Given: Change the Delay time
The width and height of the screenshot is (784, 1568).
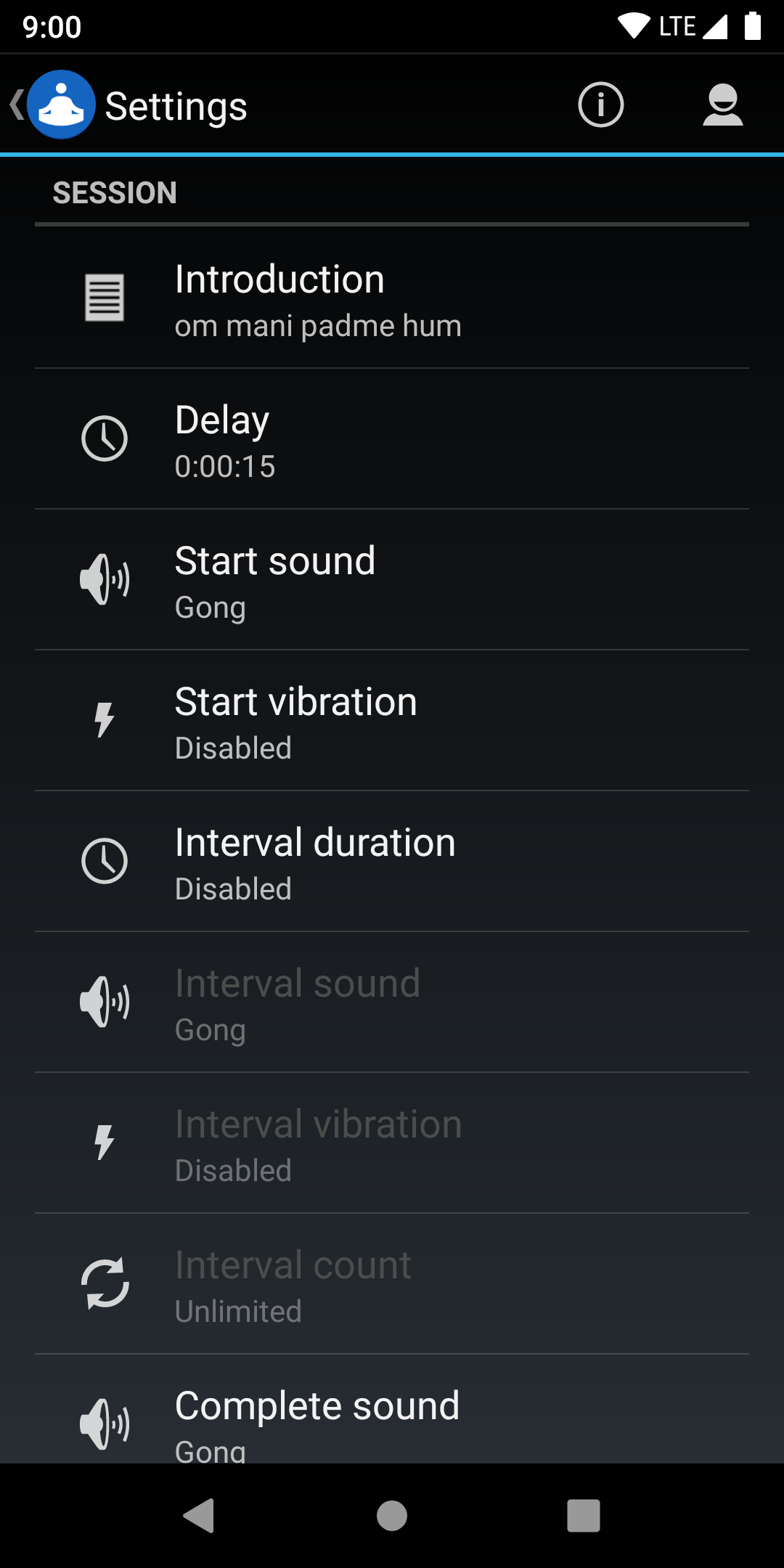Looking at the screenshot, I should pos(392,439).
